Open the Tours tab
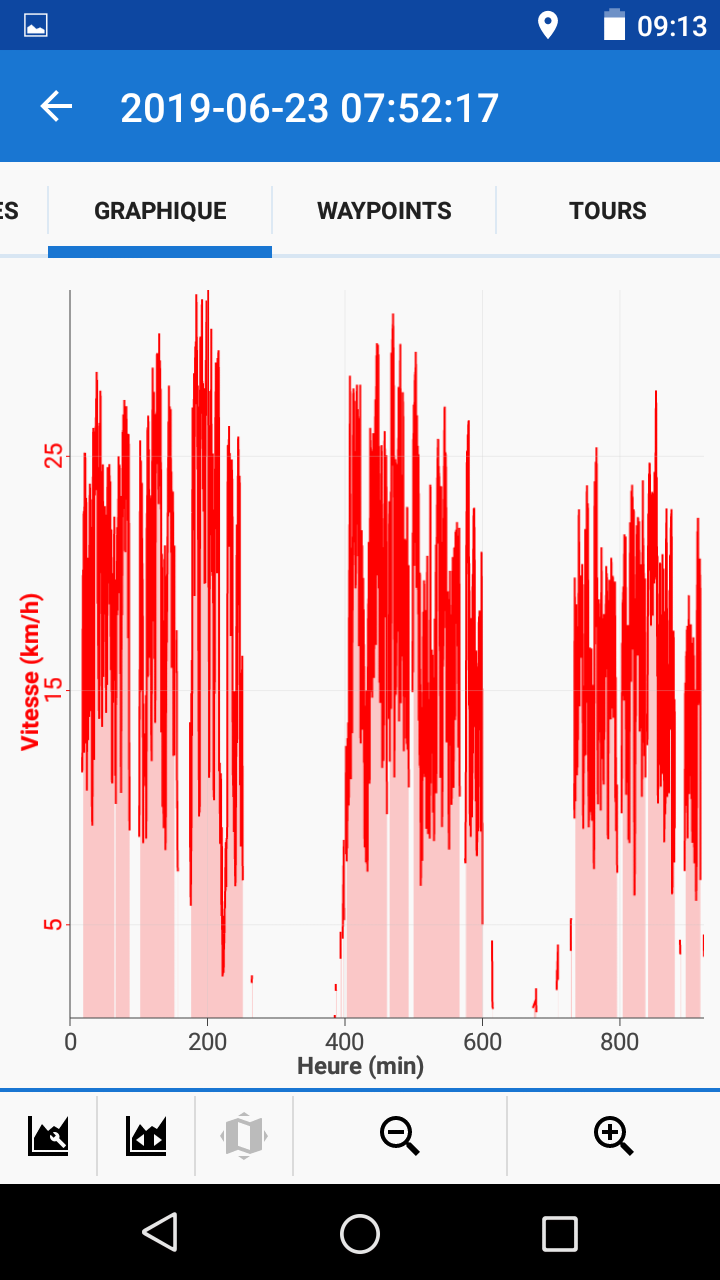Image resolution: width=720 pixels, height=1280 pixels. click(x=608, y=211)
